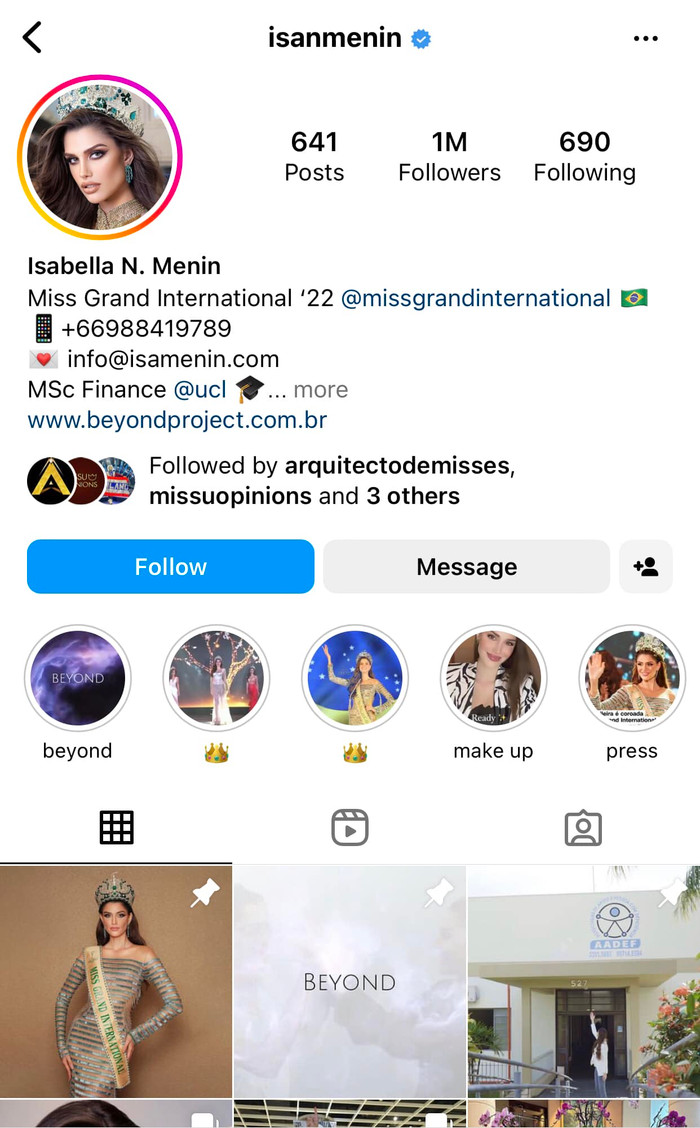700x1128 pixels.
Task: Switch to the Reels tab
Action: (350, 828)
